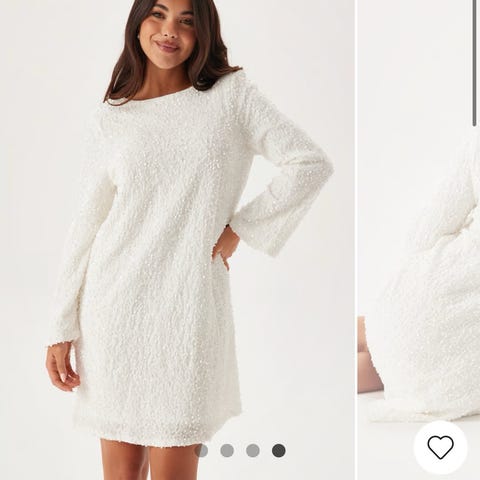Add the white dress to favorites
The width and height of the screenshot is (480, 480).
(x=440, y=447)
